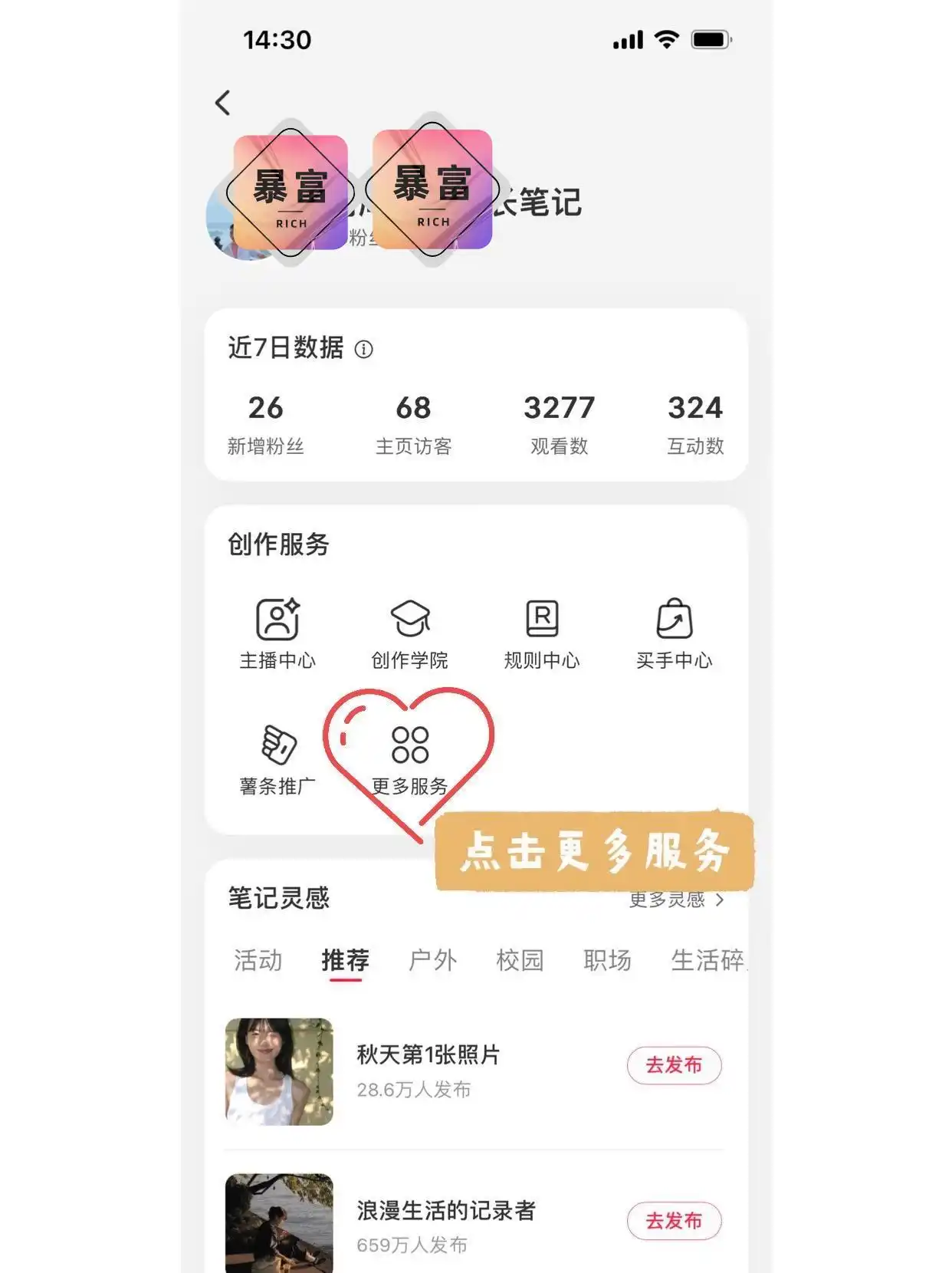Go back using the top arrow
The width and height of the screenshot is (952, 1273).
[x=223, y=103]
